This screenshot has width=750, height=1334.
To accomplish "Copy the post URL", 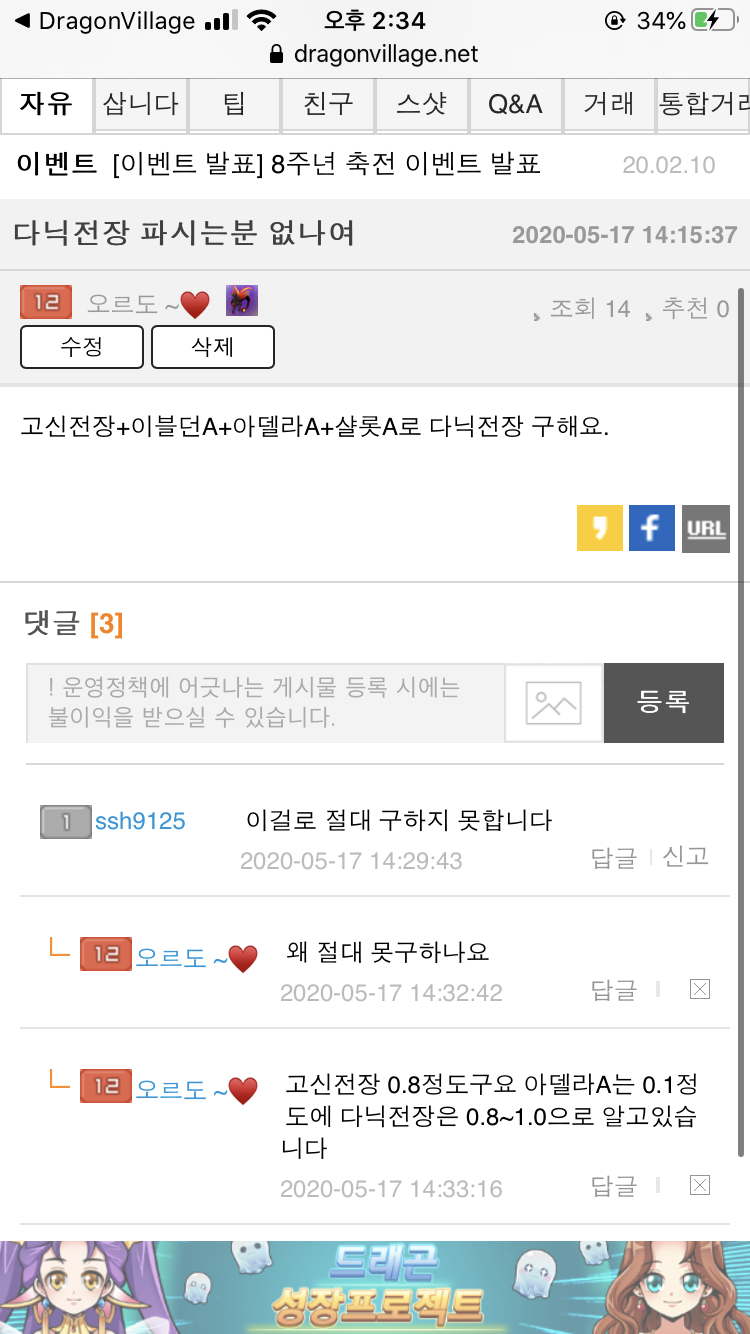I will point(705,528).
